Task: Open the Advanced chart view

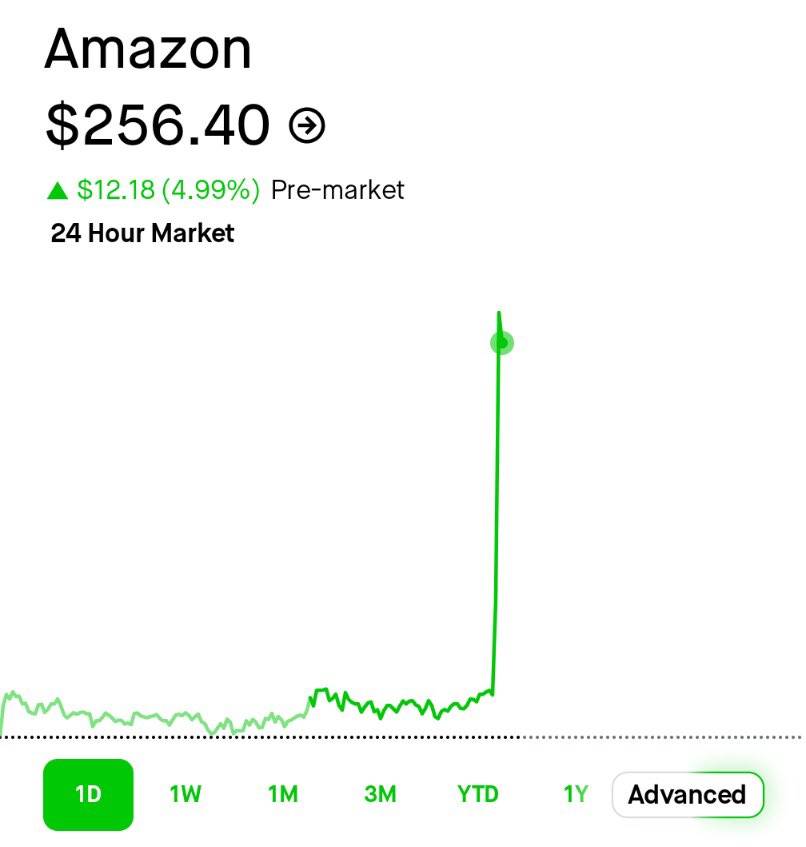Action: click(x=687, y=795)
